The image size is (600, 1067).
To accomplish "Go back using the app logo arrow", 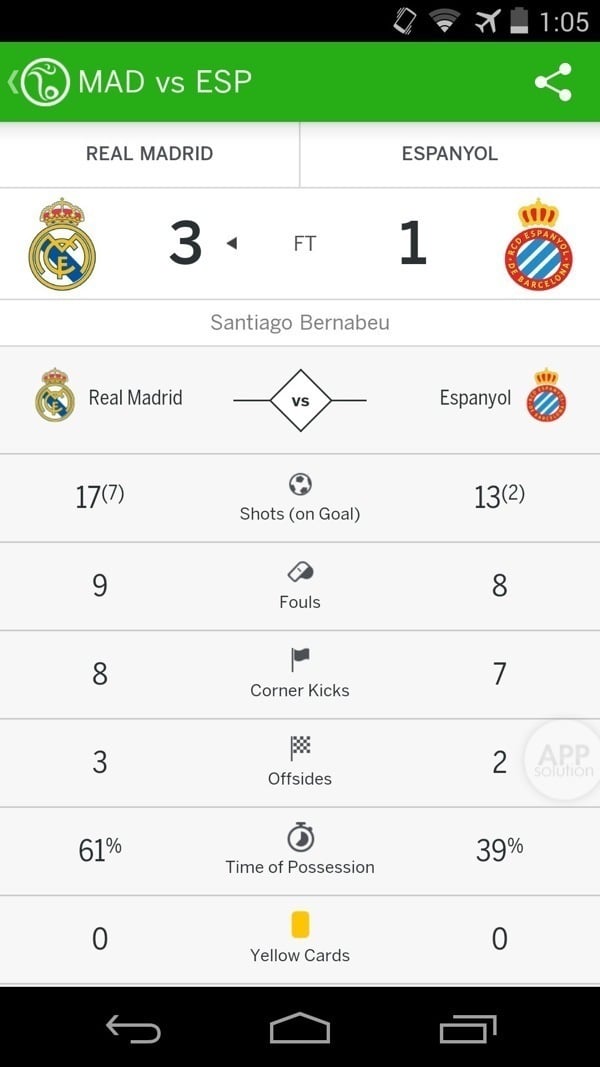I will pyautogui.click(x=38, y=82).
